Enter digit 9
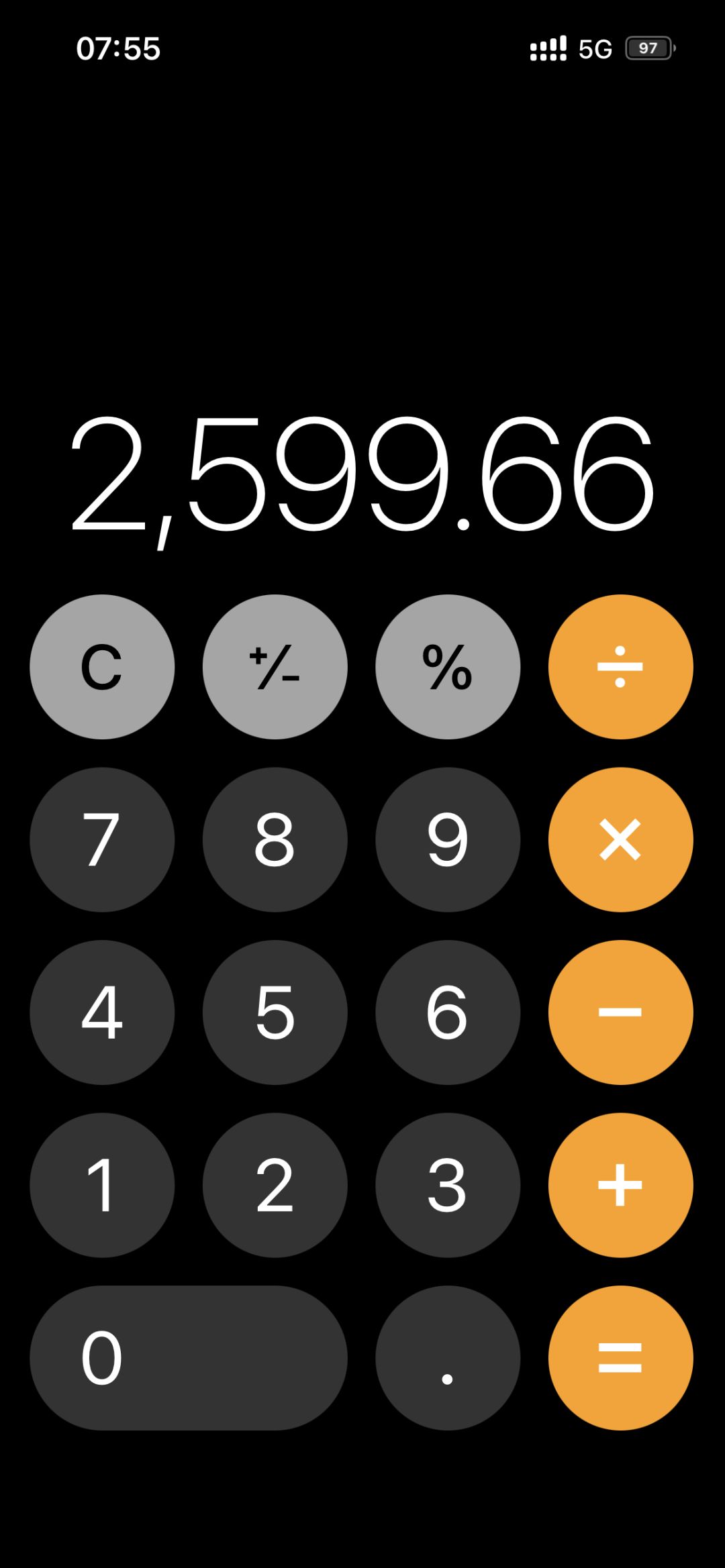 pos(448,839)
